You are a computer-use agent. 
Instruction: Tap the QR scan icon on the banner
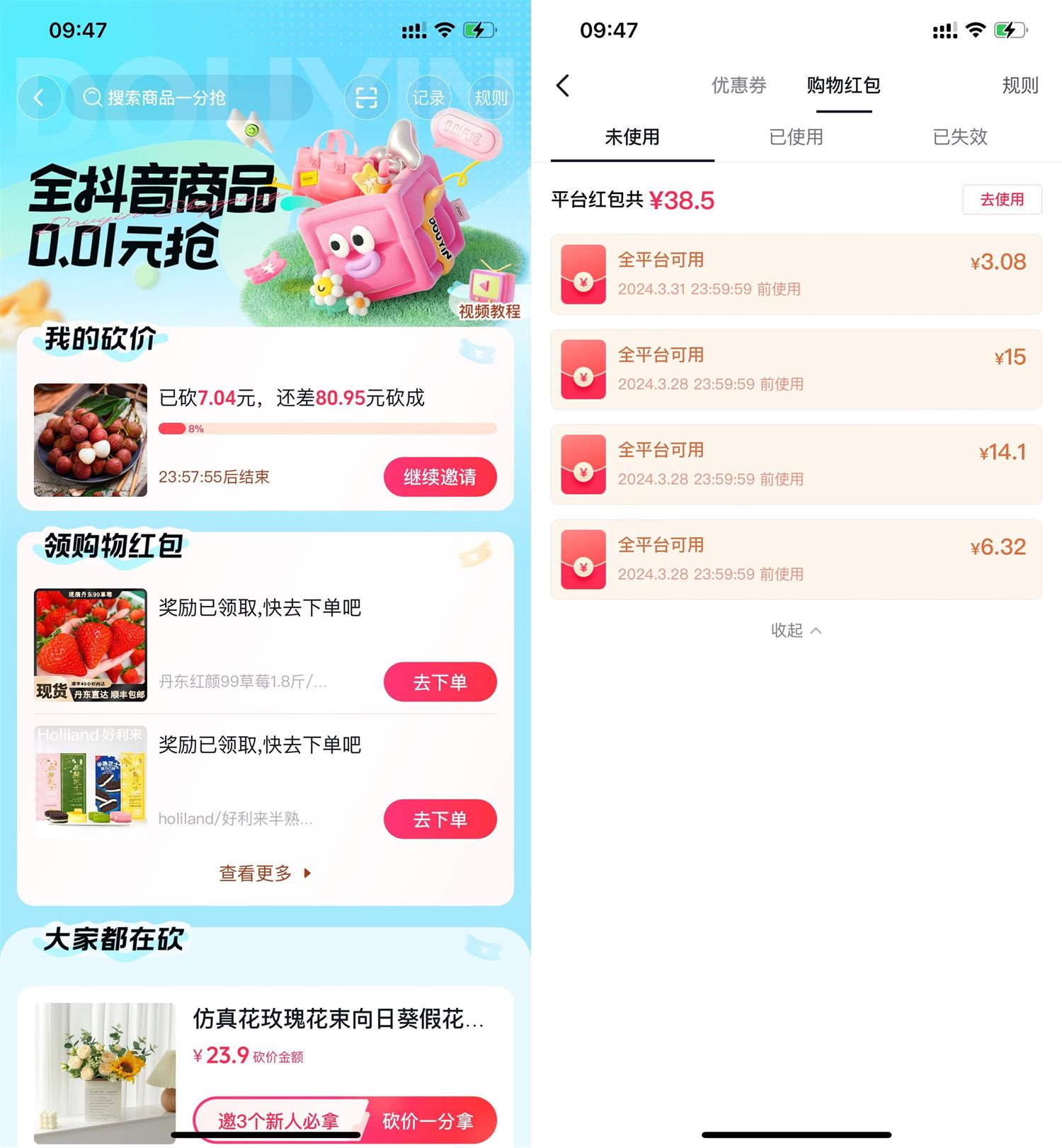[366, 98]
